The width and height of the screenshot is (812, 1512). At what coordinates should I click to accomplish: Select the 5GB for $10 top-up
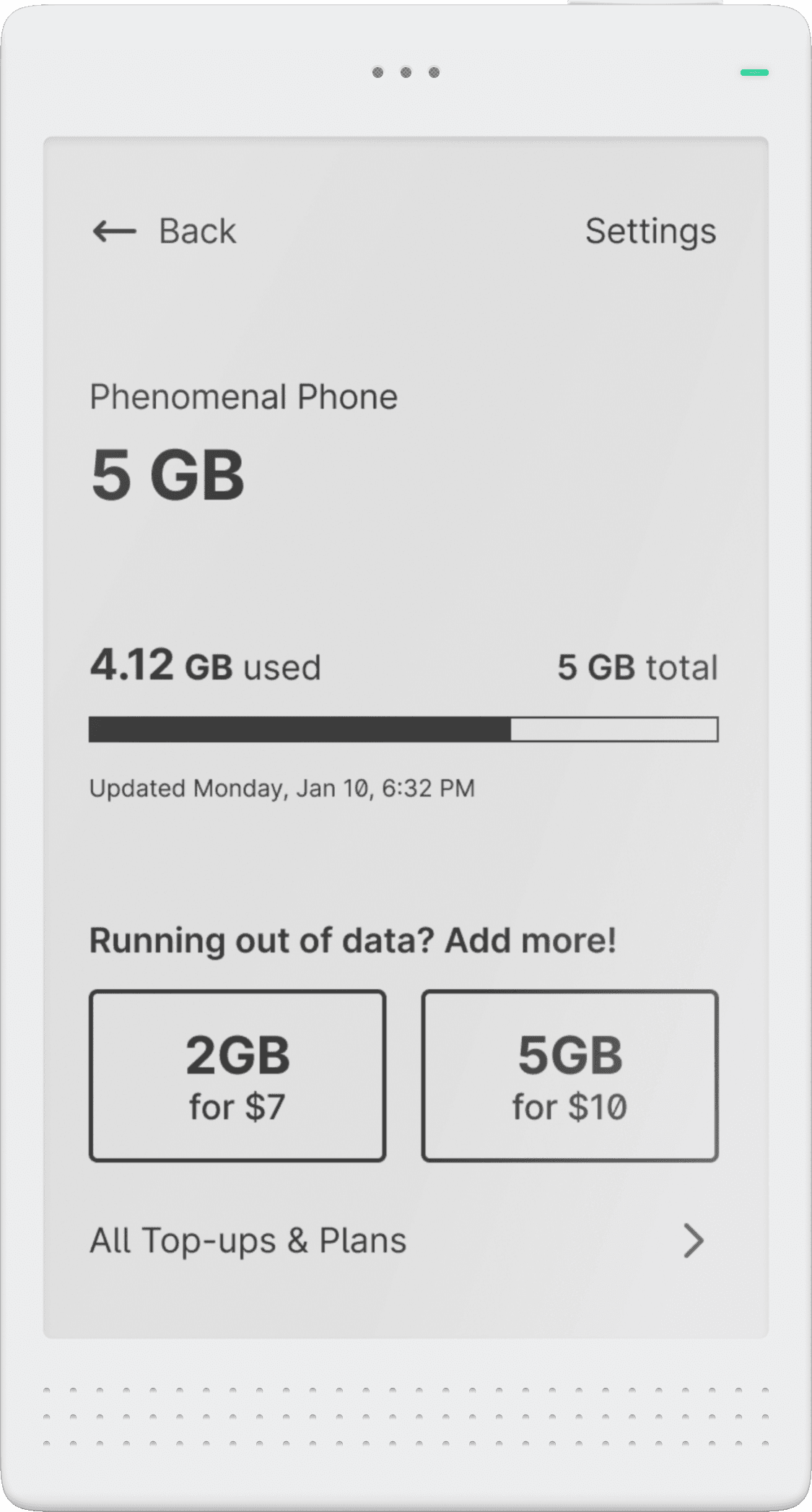coord(569,1075)
